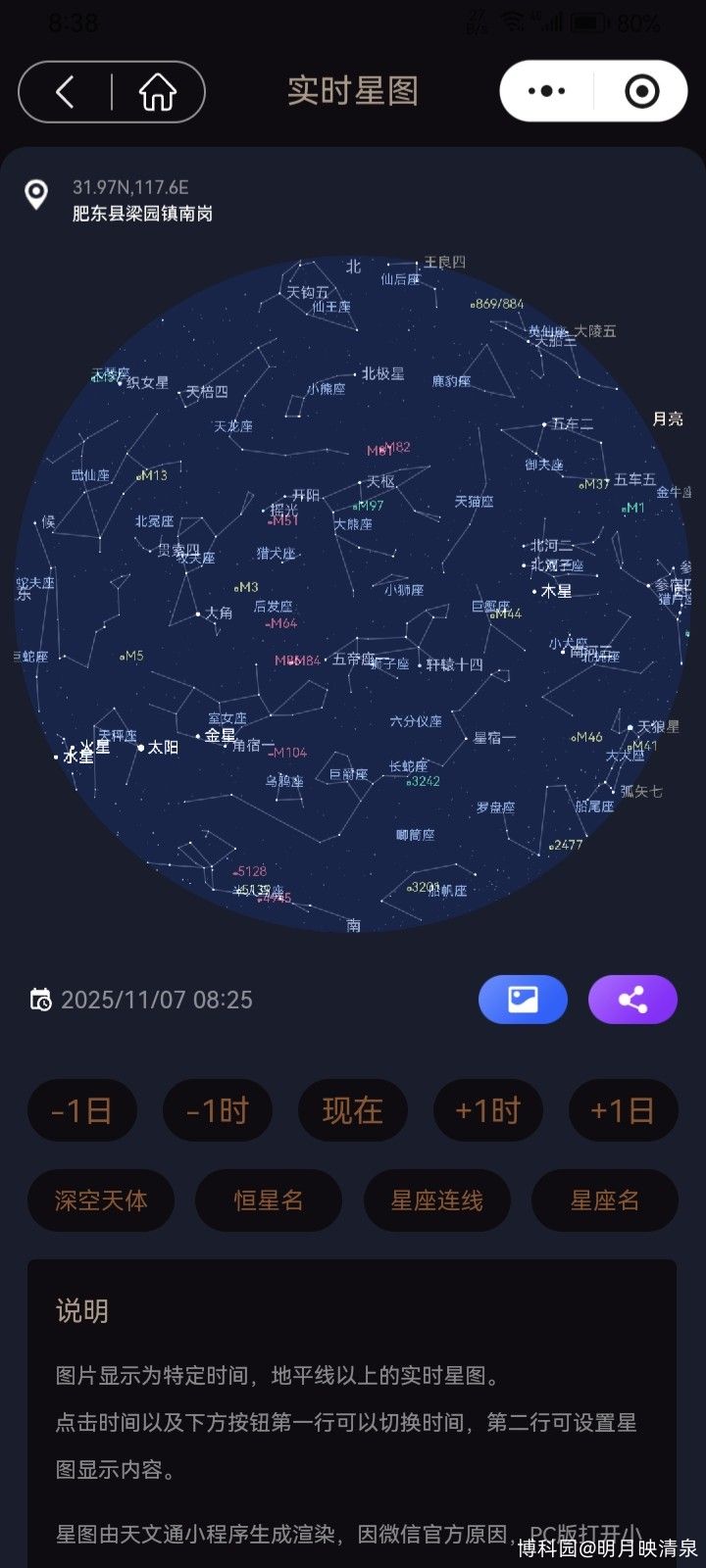
Task: Reset time to 现在
Action: point(352,1110)
